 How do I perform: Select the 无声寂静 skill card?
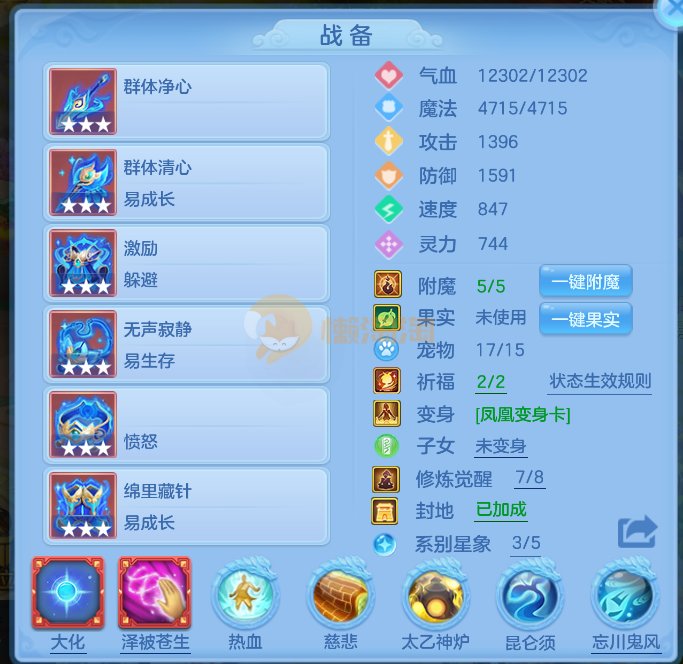(187, 345)
